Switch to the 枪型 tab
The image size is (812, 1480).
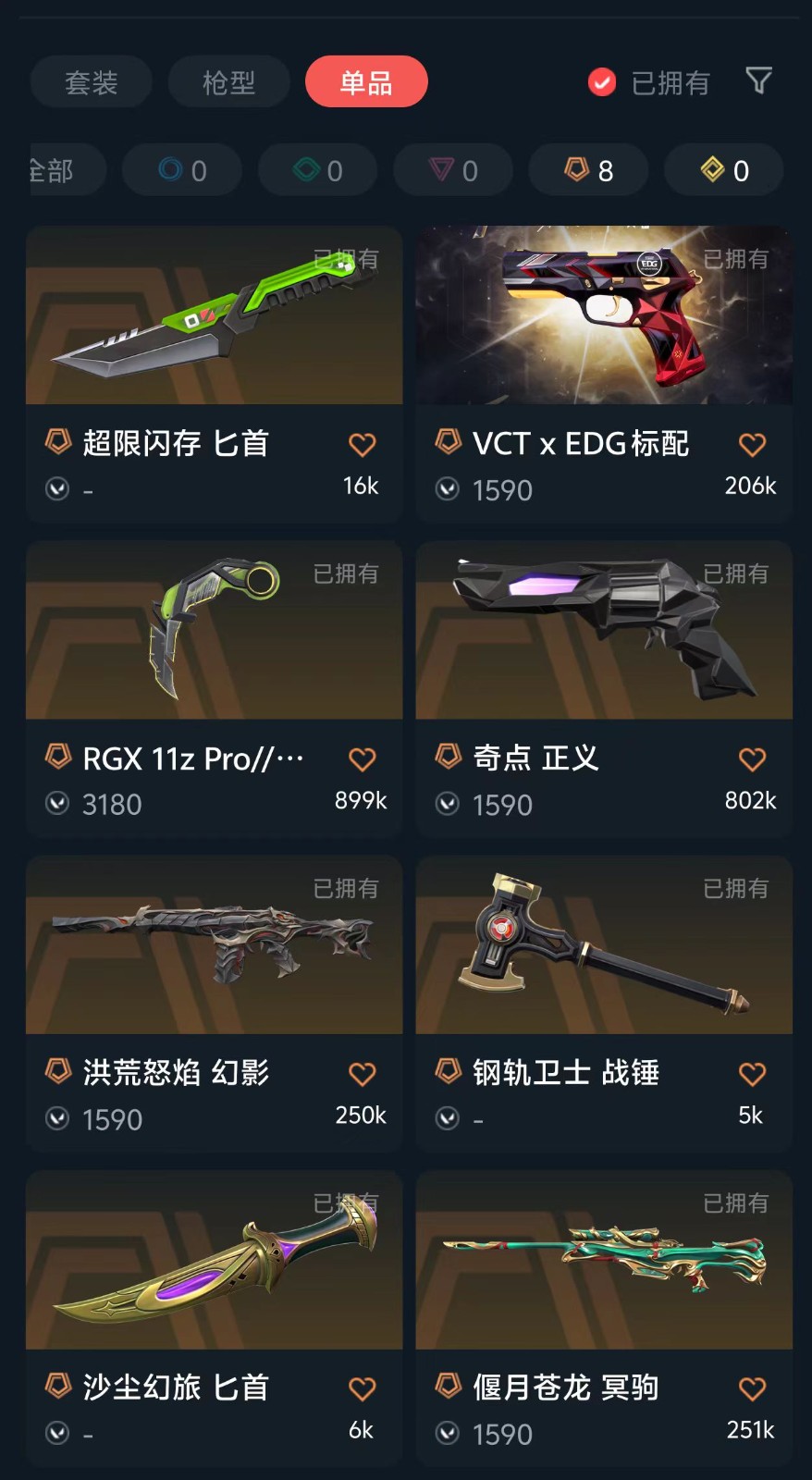coord(228,82)
